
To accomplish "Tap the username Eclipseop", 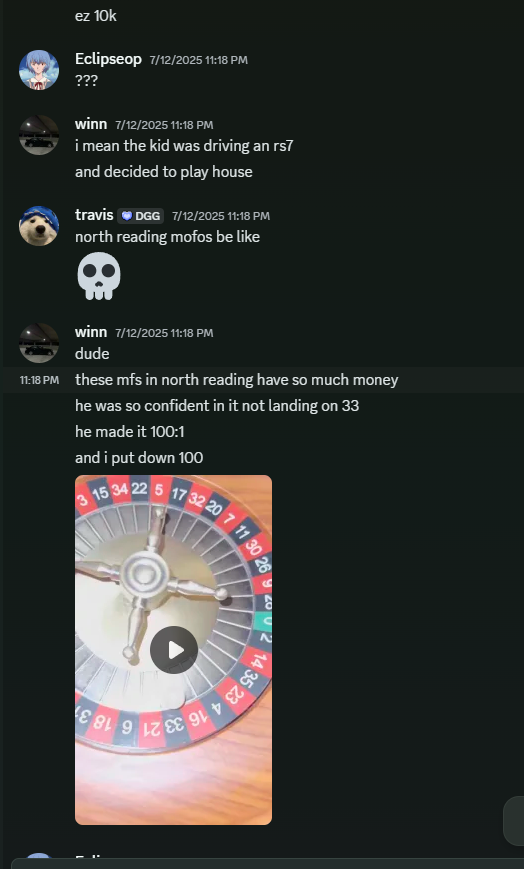I will tap(108, 59).
